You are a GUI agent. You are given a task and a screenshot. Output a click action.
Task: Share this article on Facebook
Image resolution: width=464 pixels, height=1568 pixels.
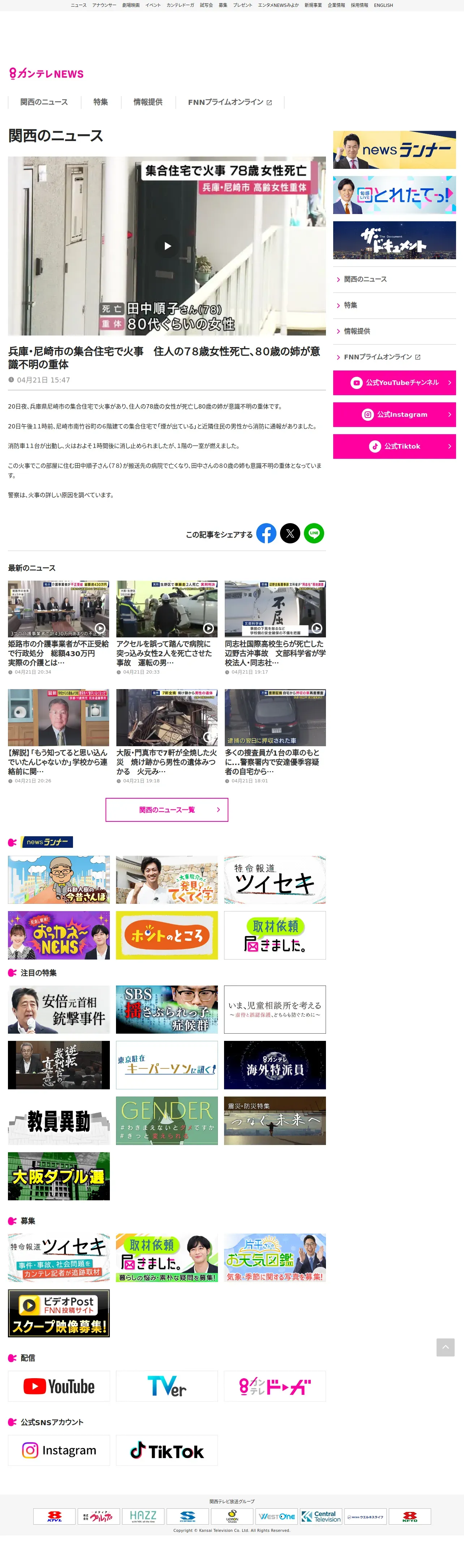[266, 533]
